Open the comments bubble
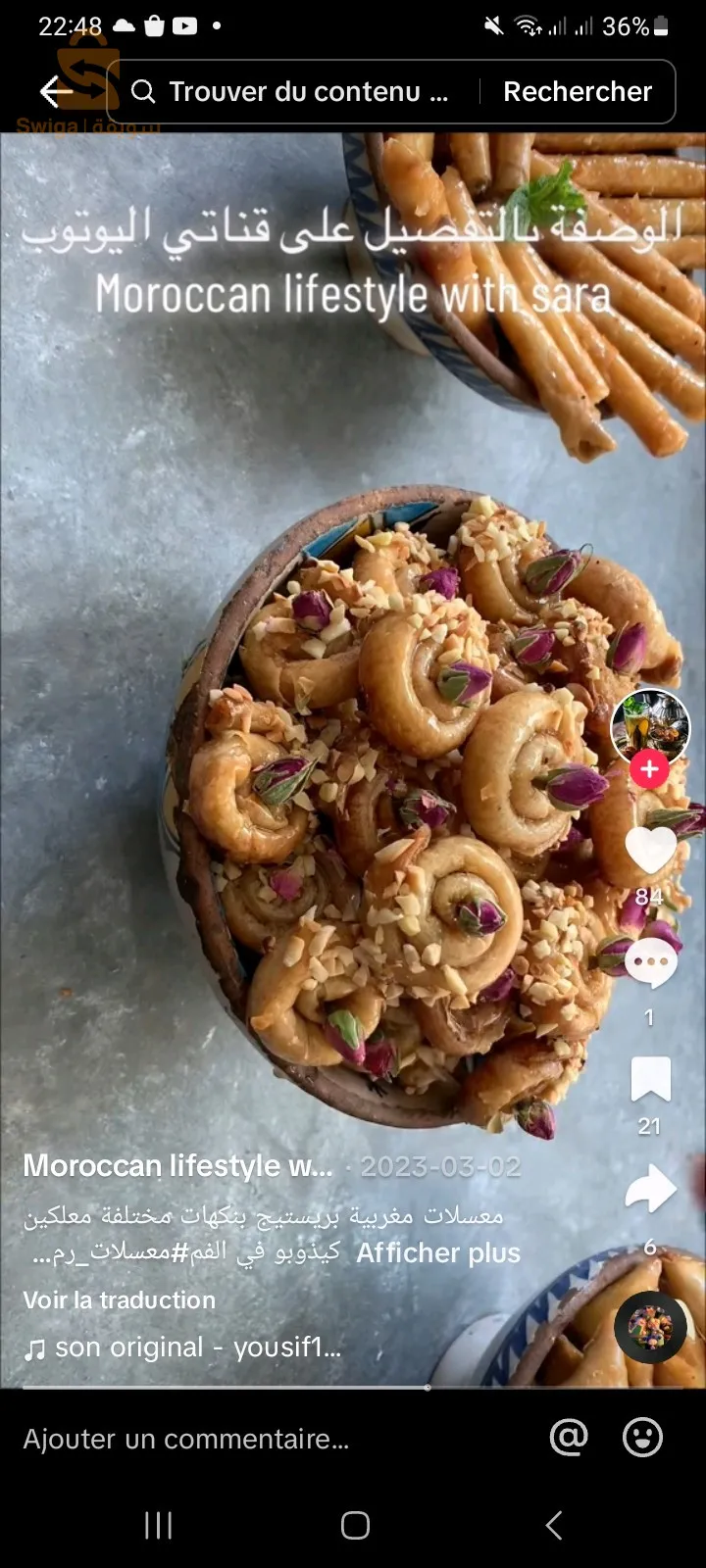706x1568 pixels. pos(650,963)
